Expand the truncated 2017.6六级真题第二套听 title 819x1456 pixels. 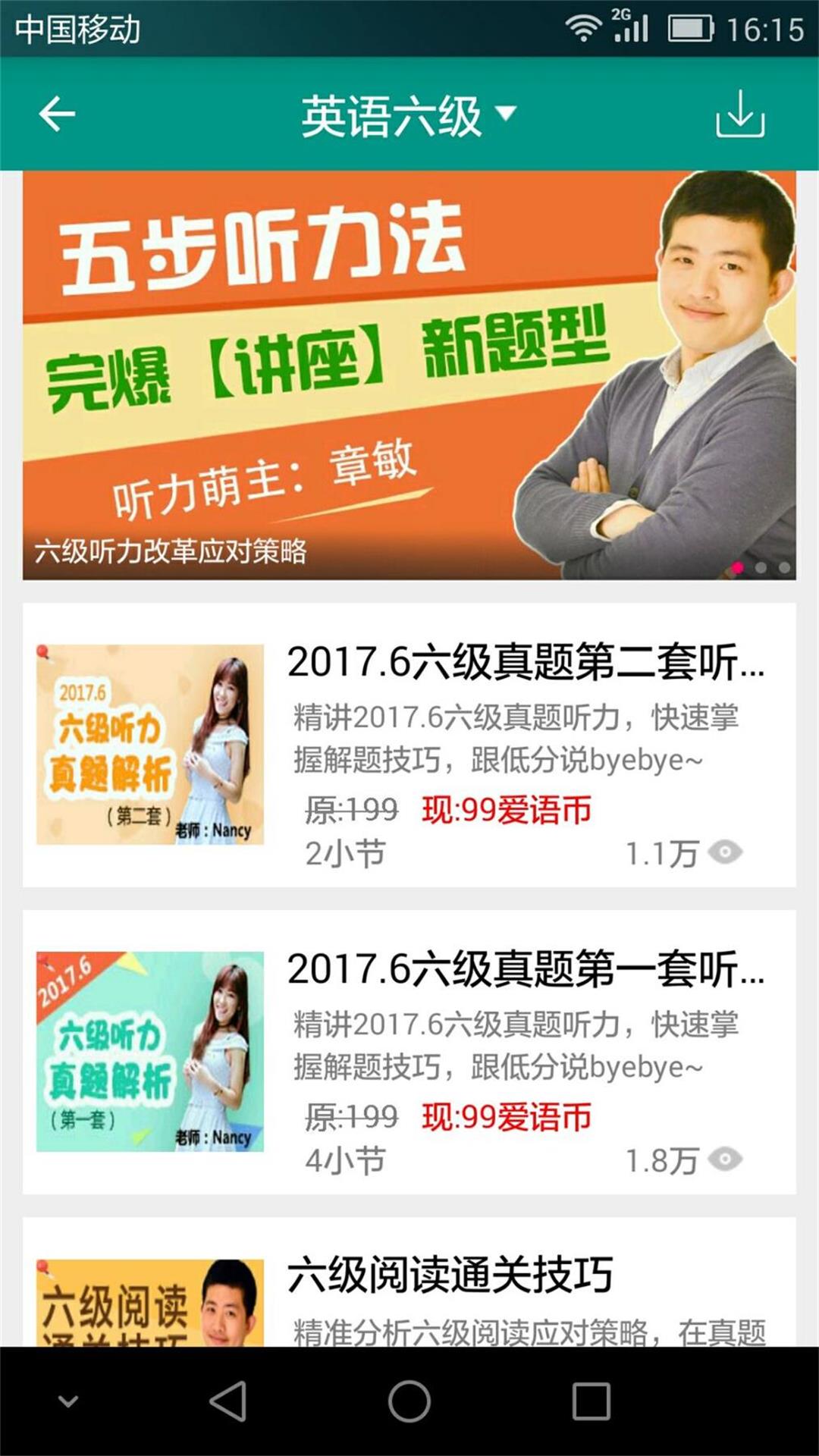click(528, 664)
